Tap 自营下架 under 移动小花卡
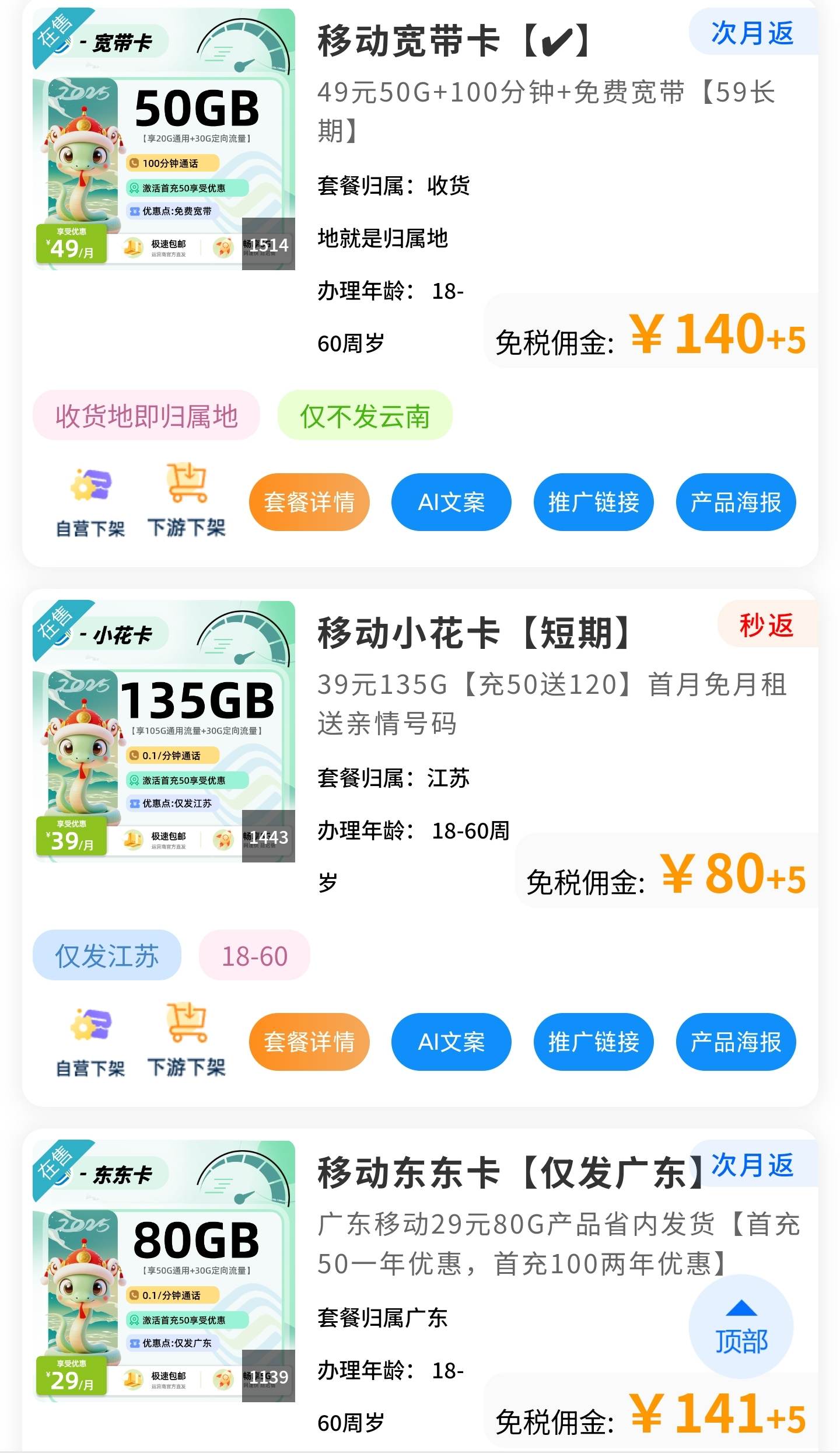This screenshot has height=1453, width=840. coord(90,1041)
